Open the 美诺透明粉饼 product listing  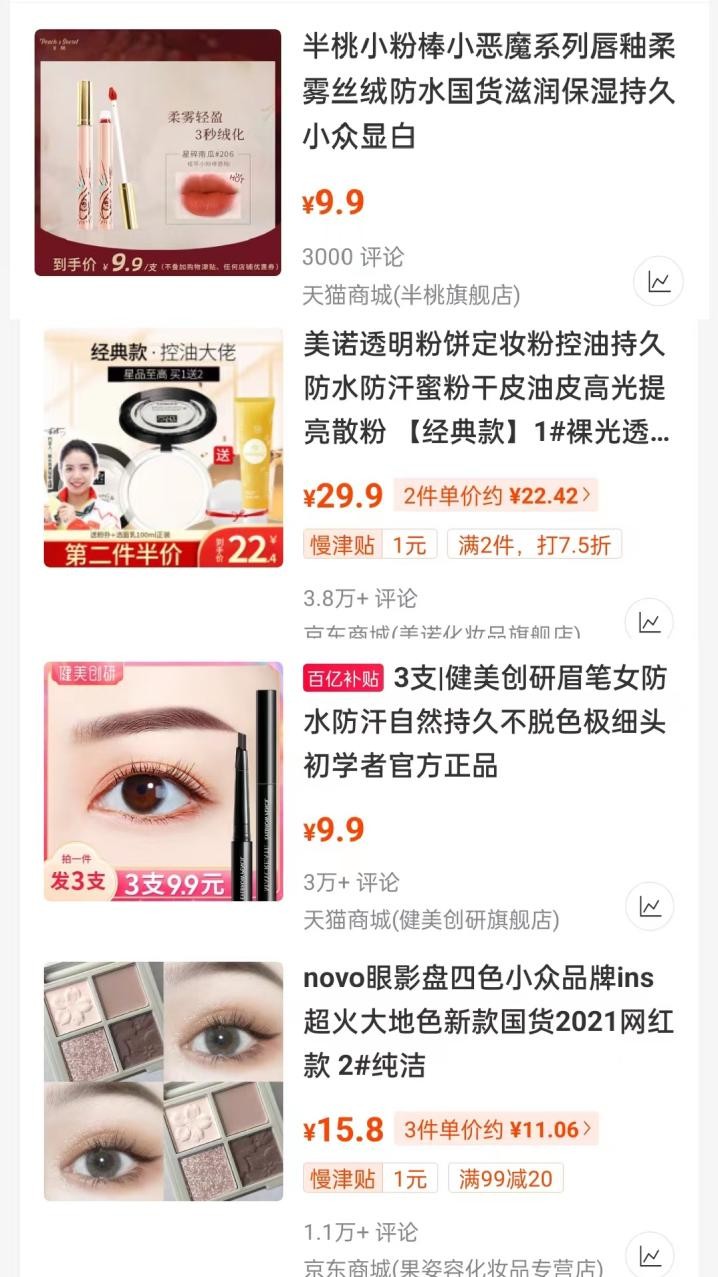[485, 388]
